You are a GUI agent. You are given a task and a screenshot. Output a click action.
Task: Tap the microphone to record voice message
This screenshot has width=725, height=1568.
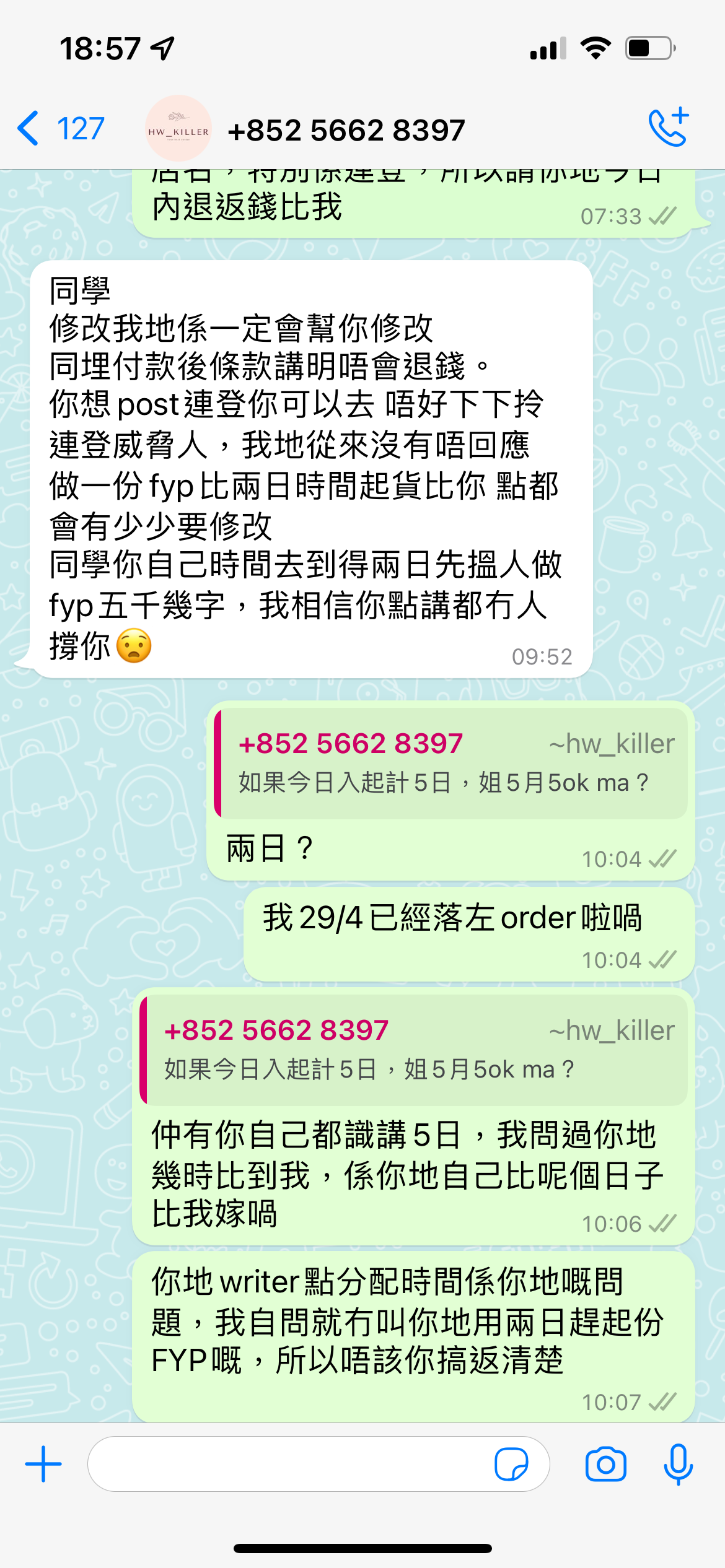click(x=678, y=1464)
